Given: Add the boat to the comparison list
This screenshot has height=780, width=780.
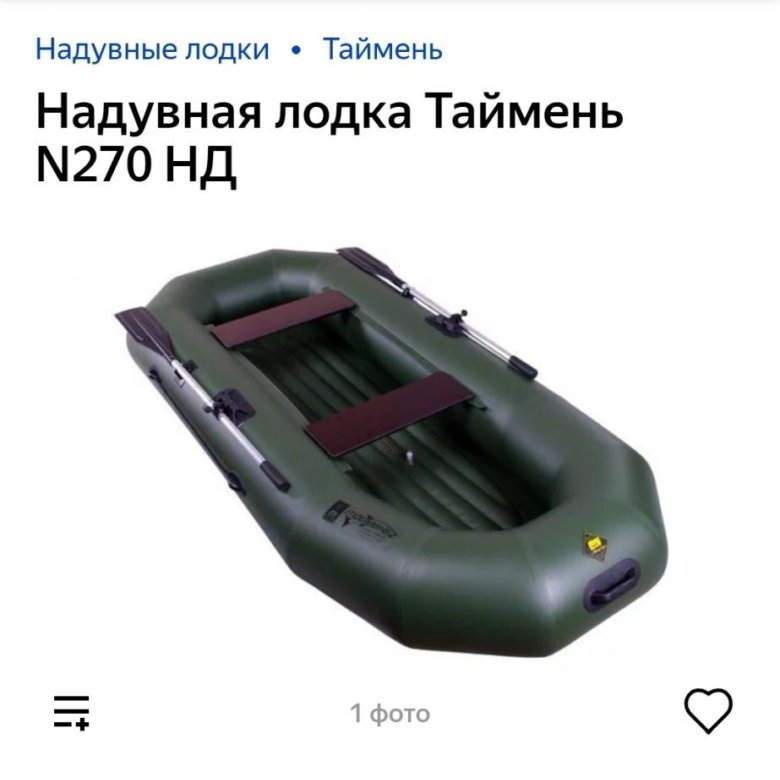Looking at the screenshot, I should click(x=71, y=711).
